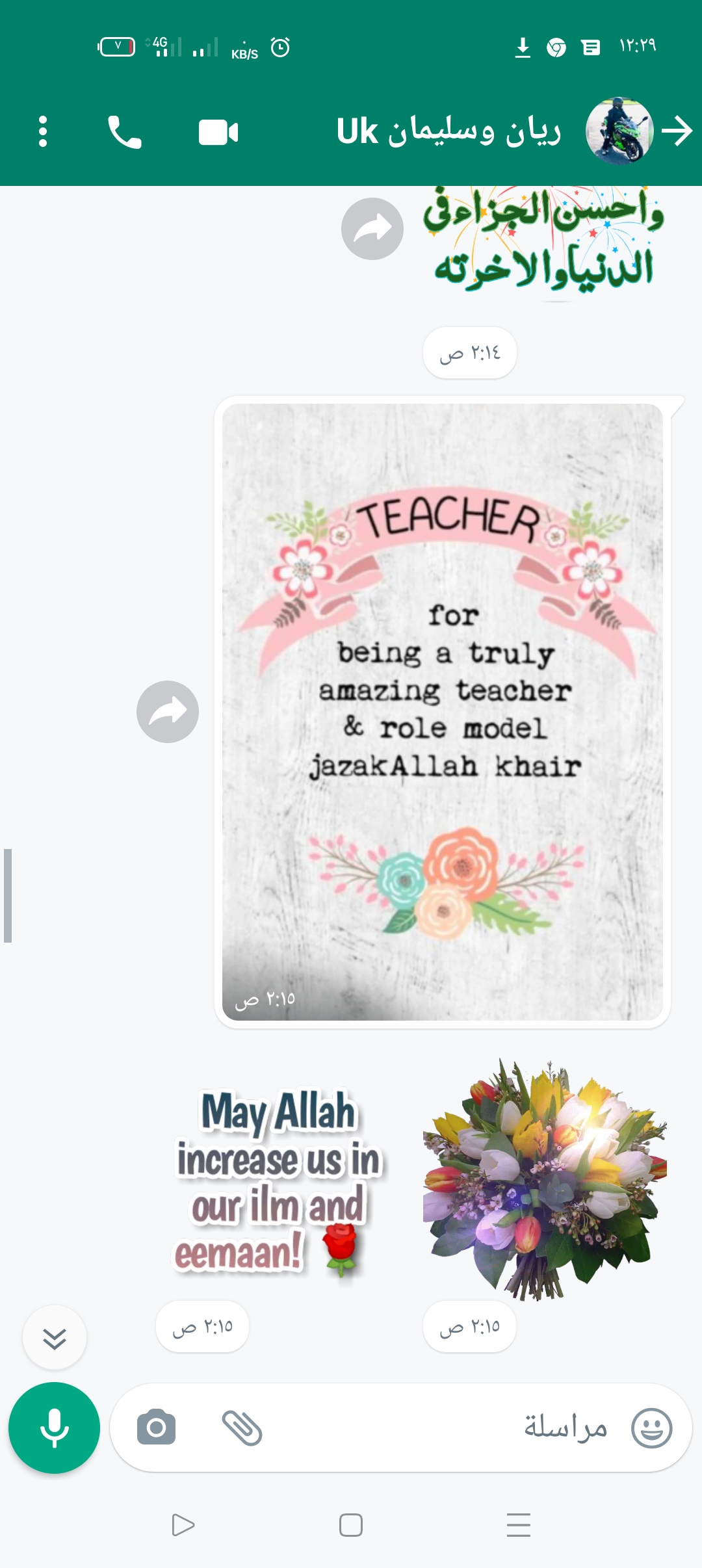Forward the TEACHER image message
Screen dimensions: 702x1568
pos(168,712)
